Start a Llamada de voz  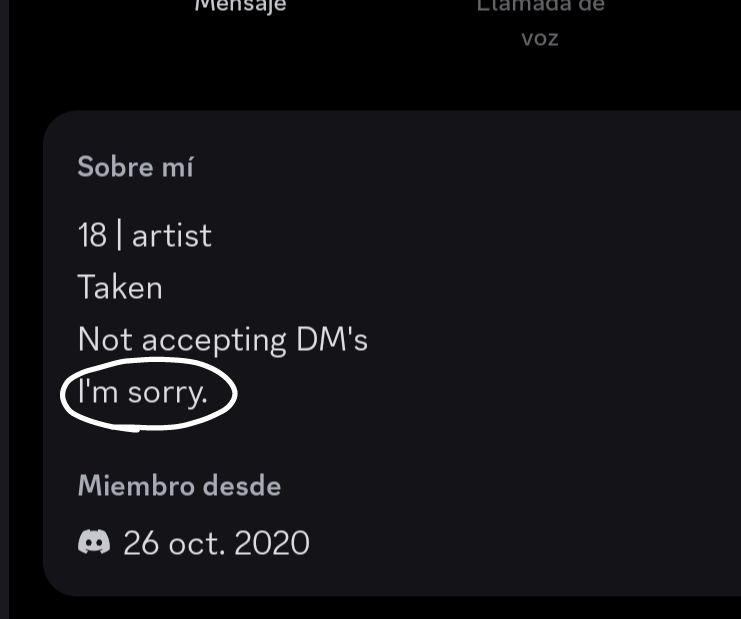539,20
